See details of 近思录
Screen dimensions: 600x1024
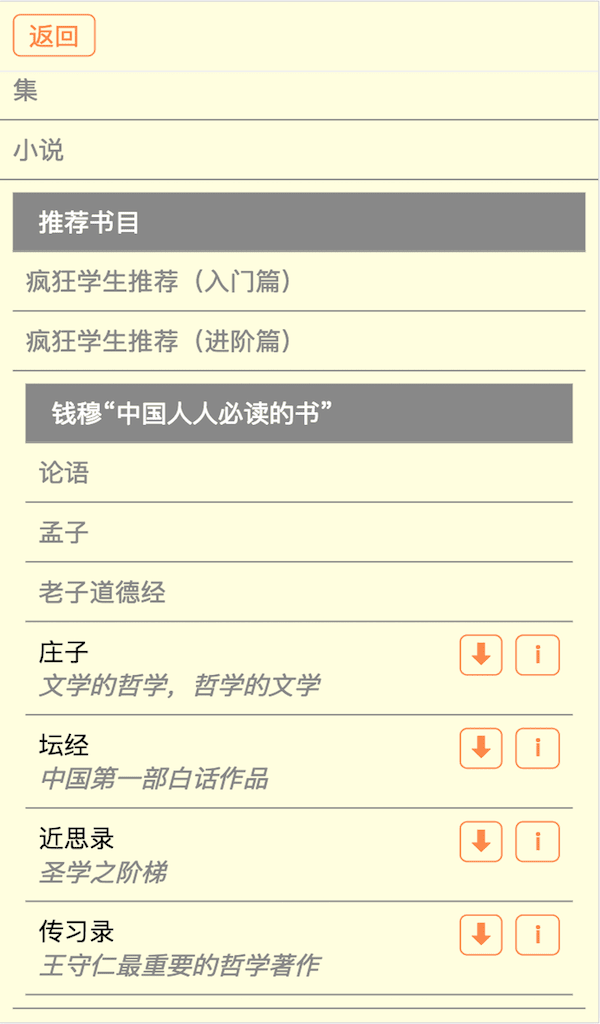pyautogui.click(x=537, y=841)
